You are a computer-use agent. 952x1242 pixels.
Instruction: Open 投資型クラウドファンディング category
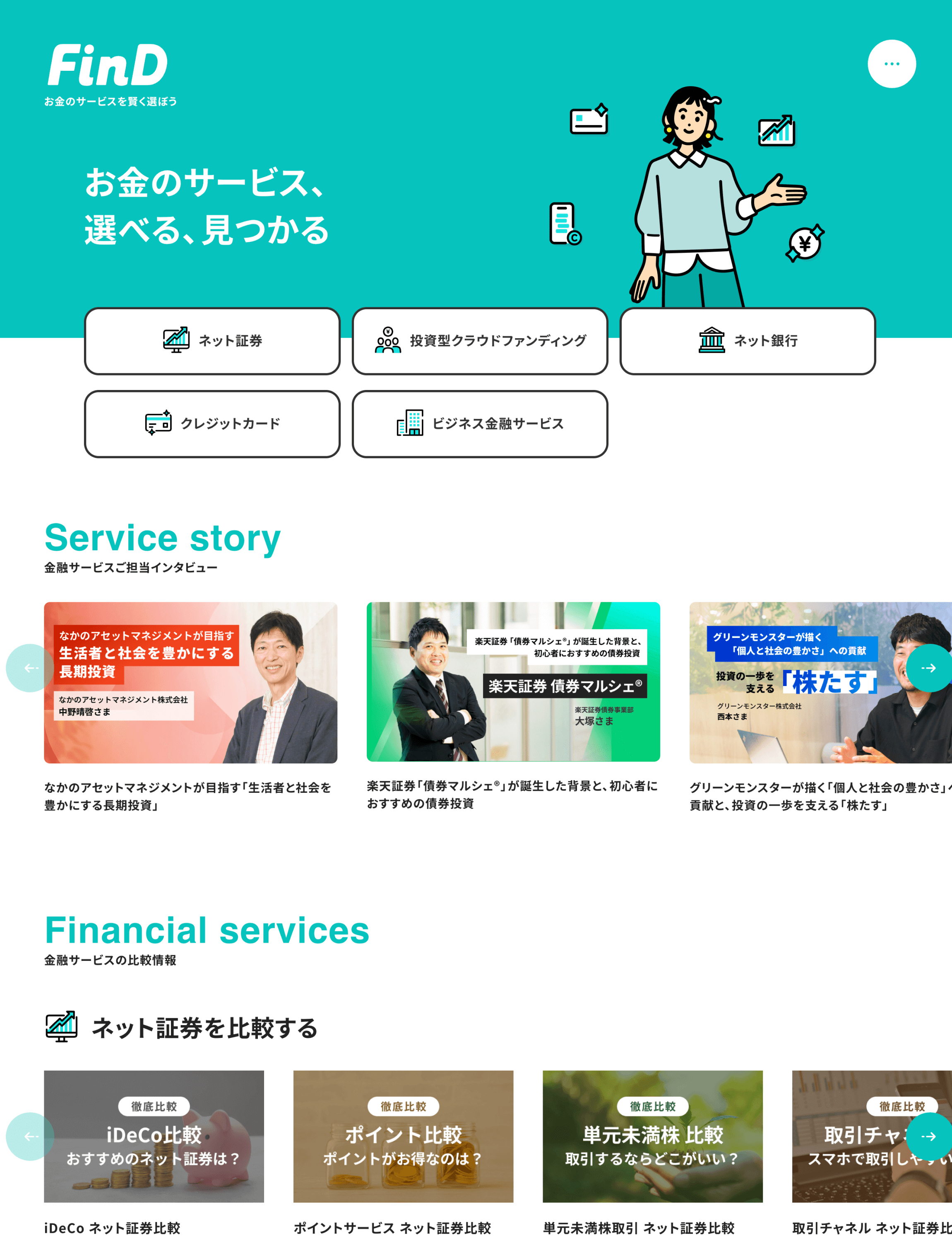[479, 341]
